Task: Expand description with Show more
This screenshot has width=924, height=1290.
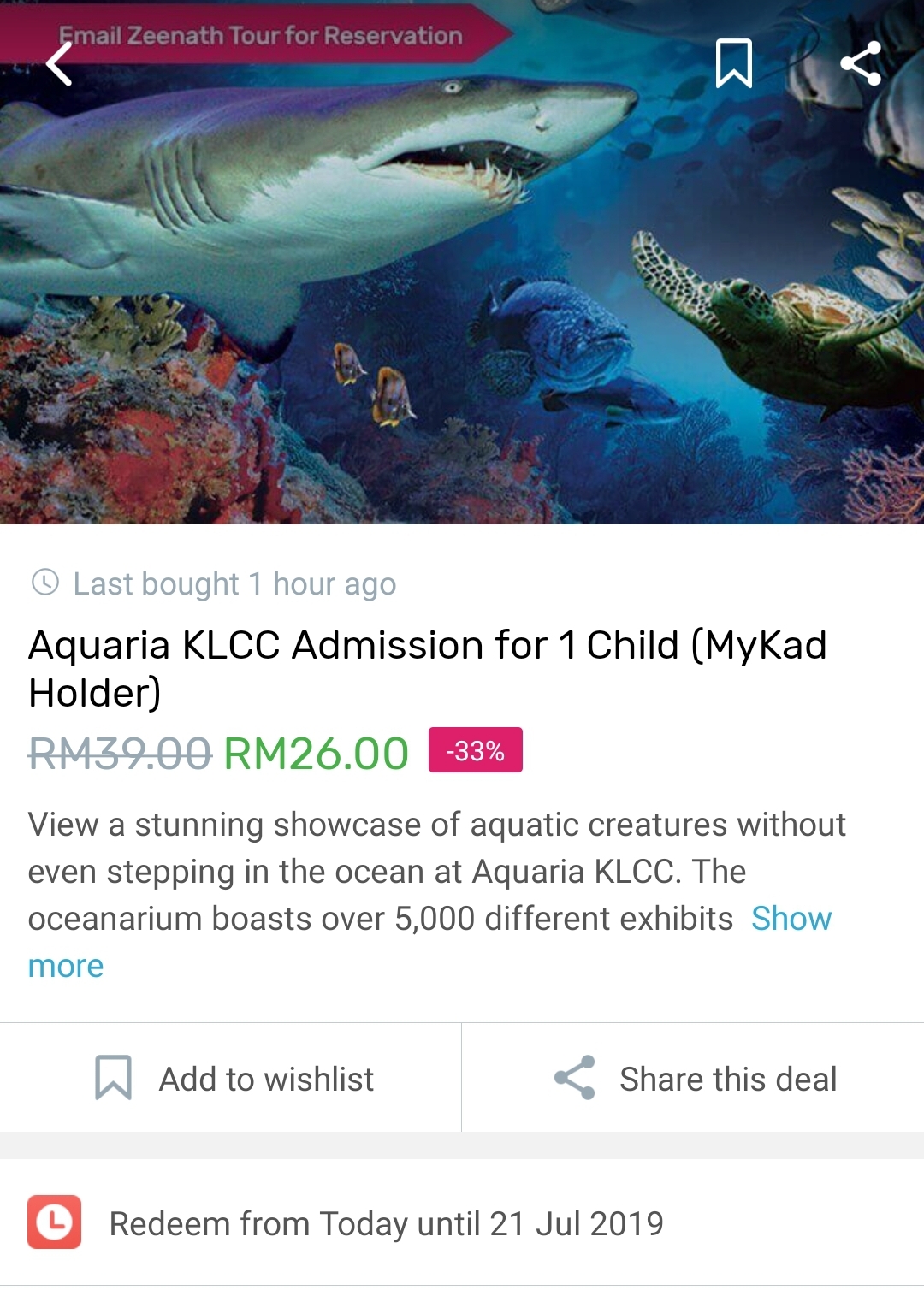Action: (791, 919)
